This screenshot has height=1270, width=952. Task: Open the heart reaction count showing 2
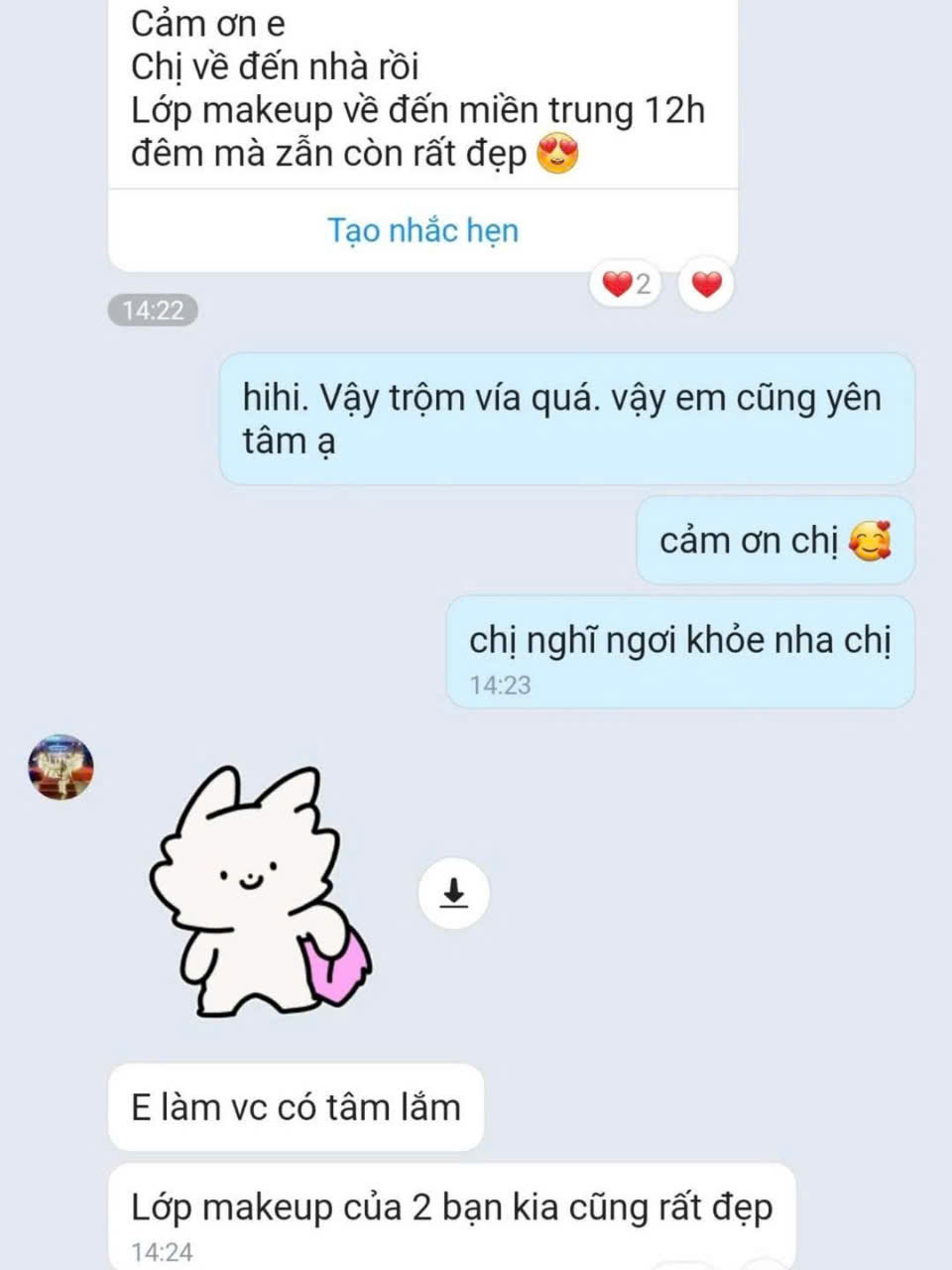click(x=627, y=285)
